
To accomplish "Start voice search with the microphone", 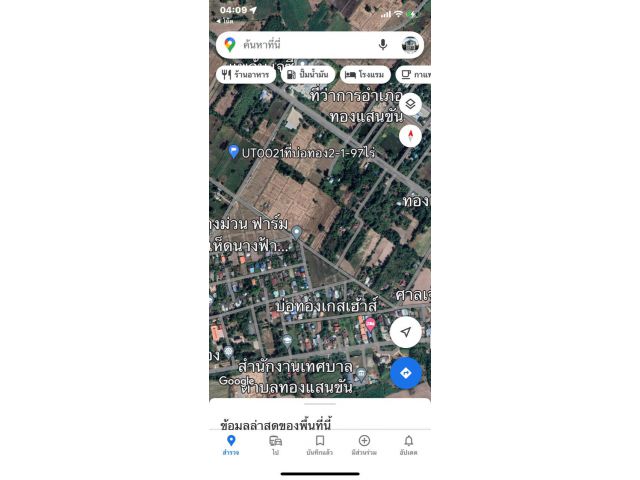I will [382, 45].
